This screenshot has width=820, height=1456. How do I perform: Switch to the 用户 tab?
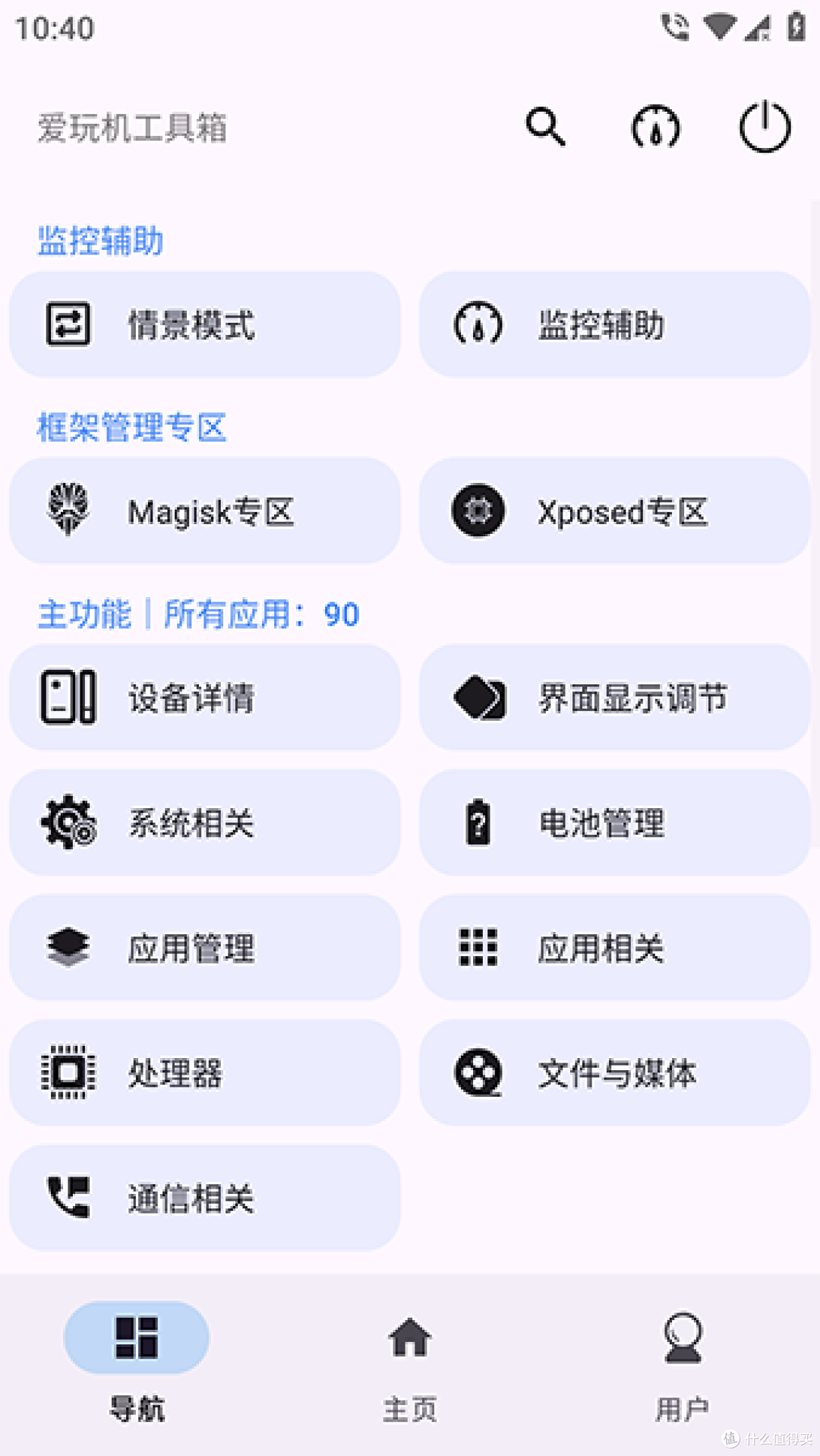point(683,1361)
